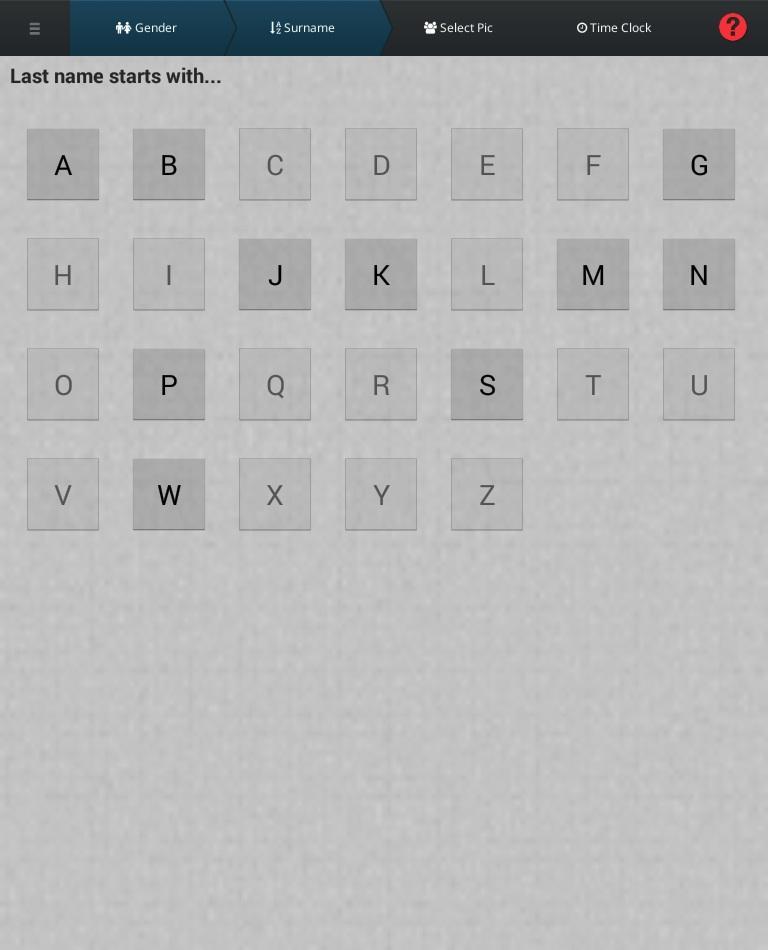This screenshot has height=950, width=768.
Task: Tap the letter W tile
Action: 169,495
